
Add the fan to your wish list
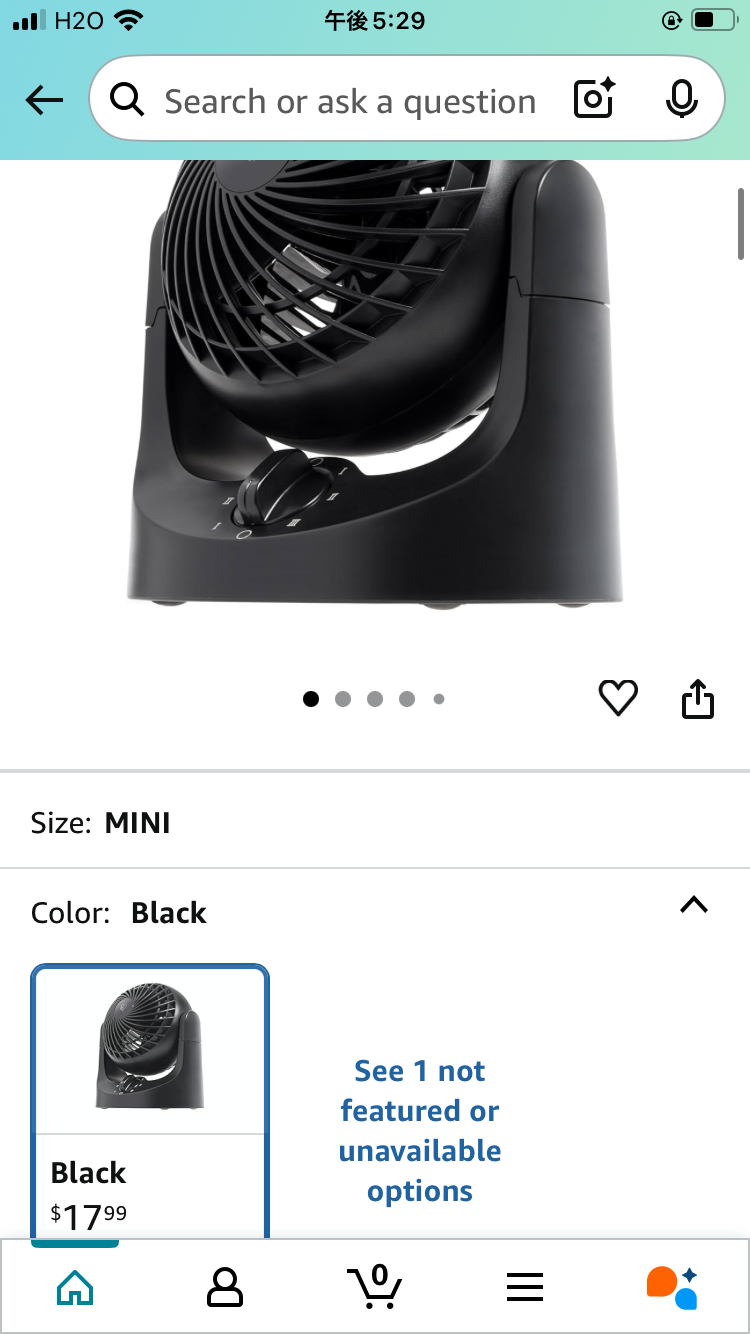[x=618, y=698]
